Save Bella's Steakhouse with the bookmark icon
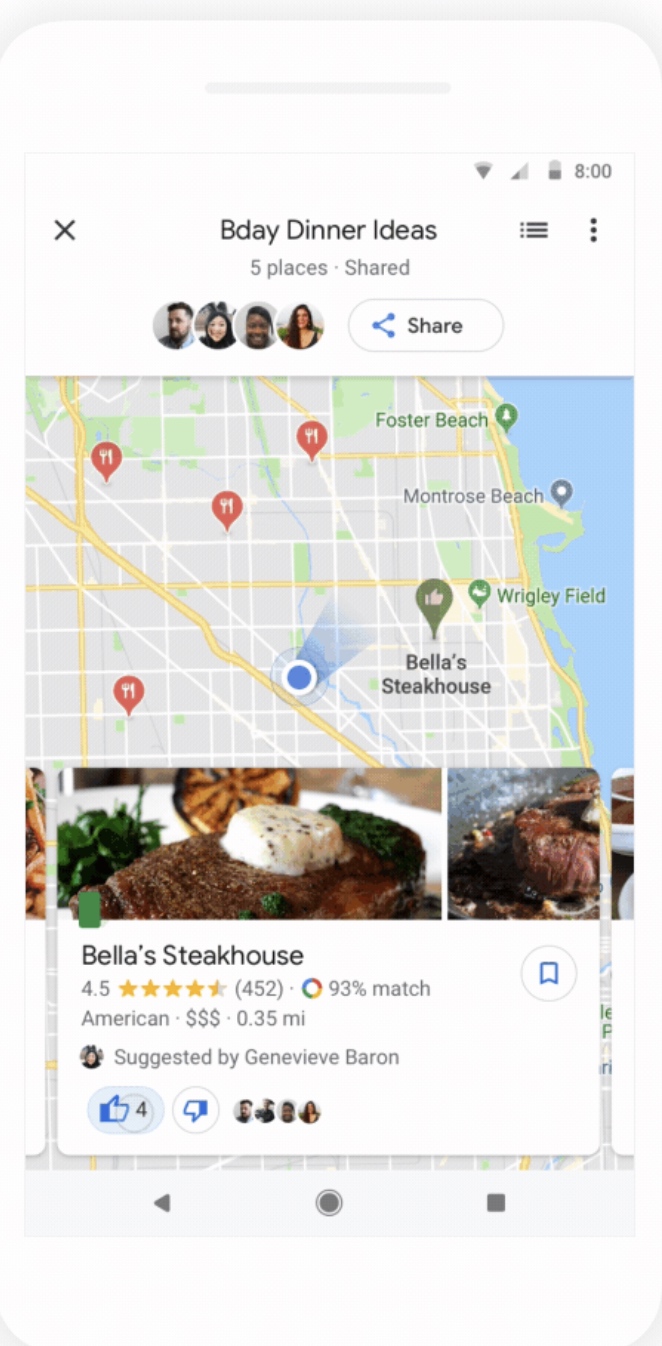 point(549,973)
